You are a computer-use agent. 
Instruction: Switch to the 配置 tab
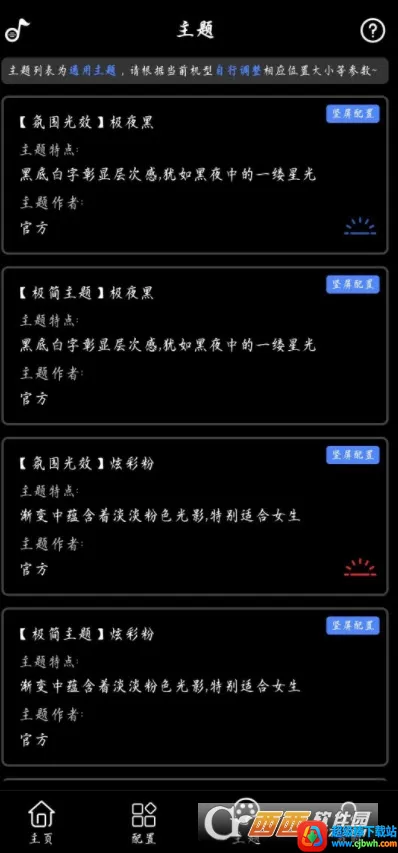pyautogui.click(x=144, y=821)
